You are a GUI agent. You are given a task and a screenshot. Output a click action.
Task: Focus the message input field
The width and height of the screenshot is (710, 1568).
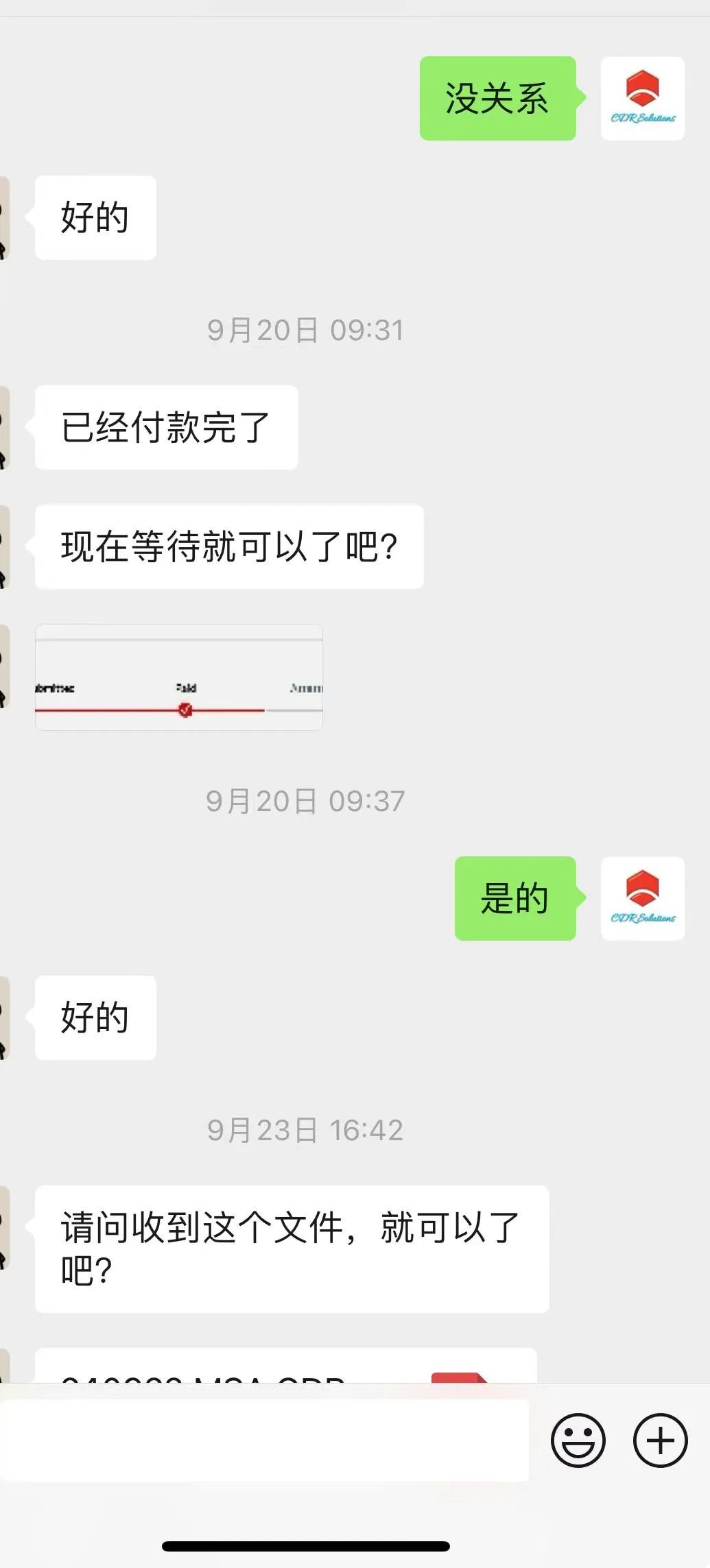pos(264,1440)
